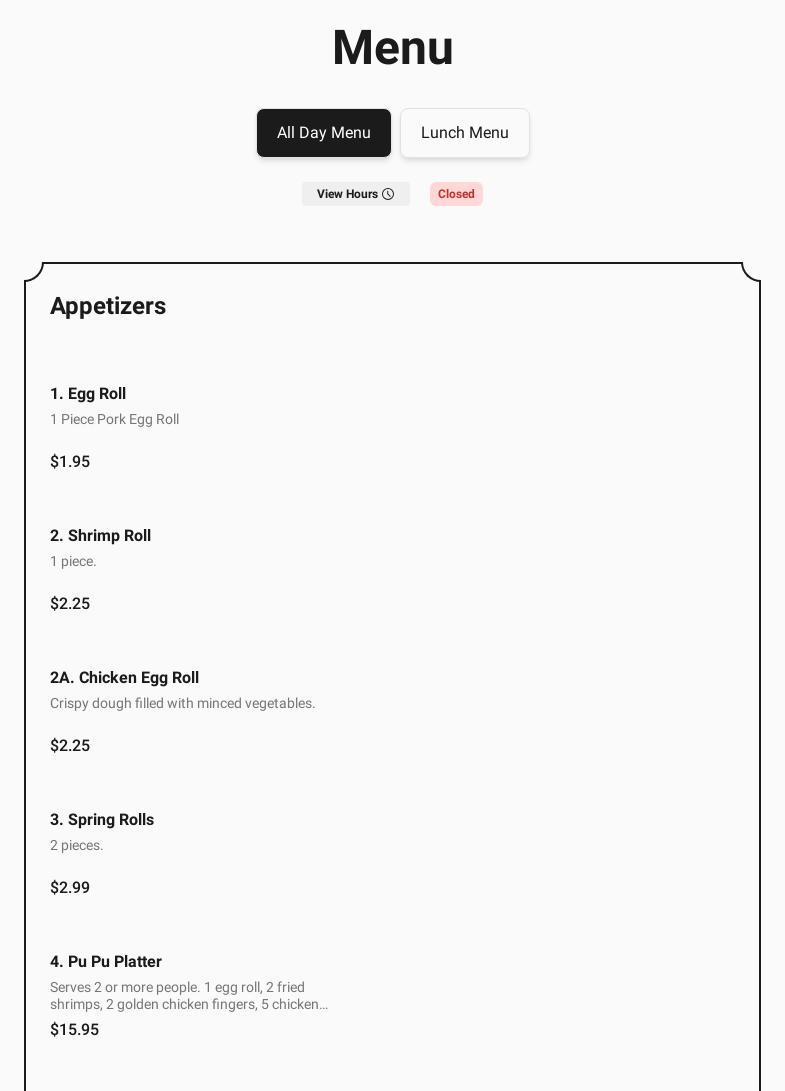View the Pu Pu Platter details

[x=106, y=962]
